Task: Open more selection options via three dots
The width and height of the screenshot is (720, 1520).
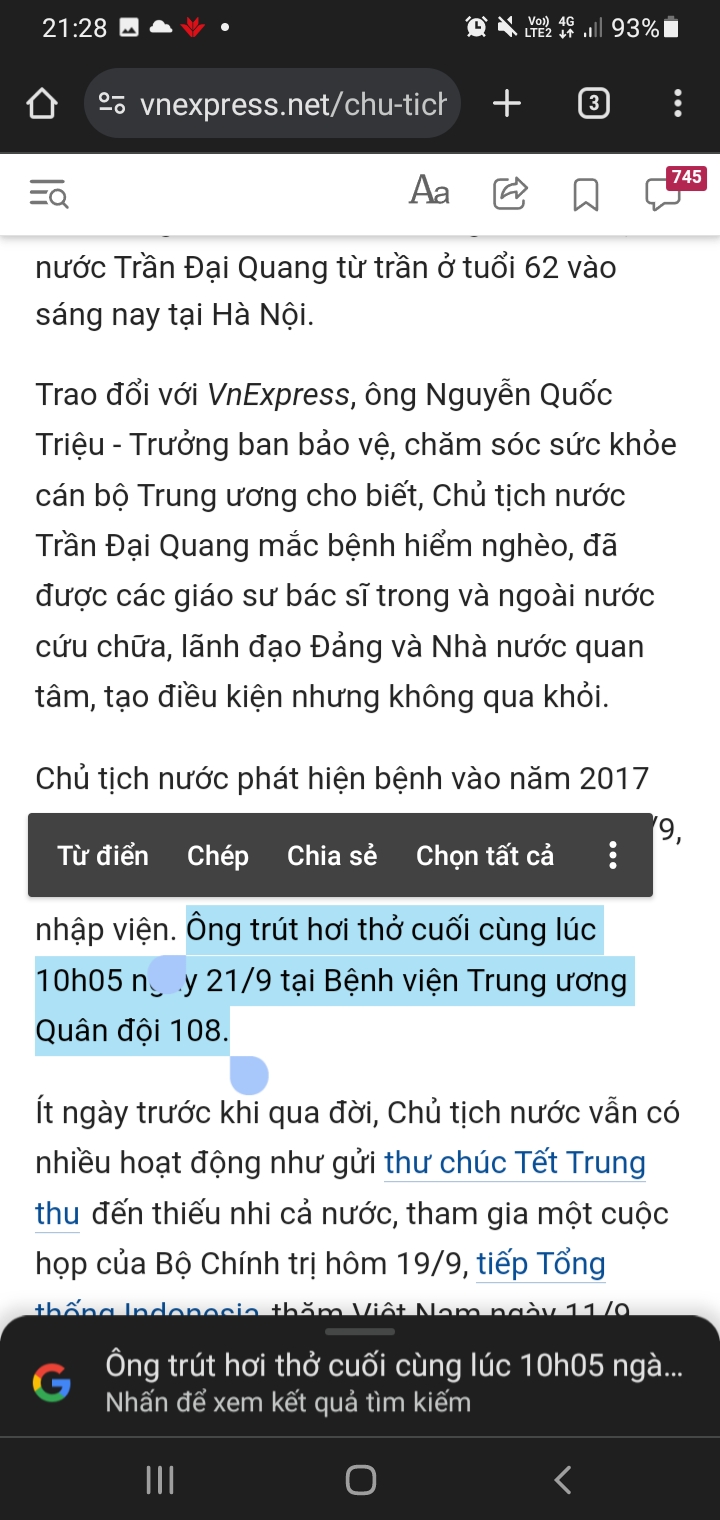Action: pos(612,855)
